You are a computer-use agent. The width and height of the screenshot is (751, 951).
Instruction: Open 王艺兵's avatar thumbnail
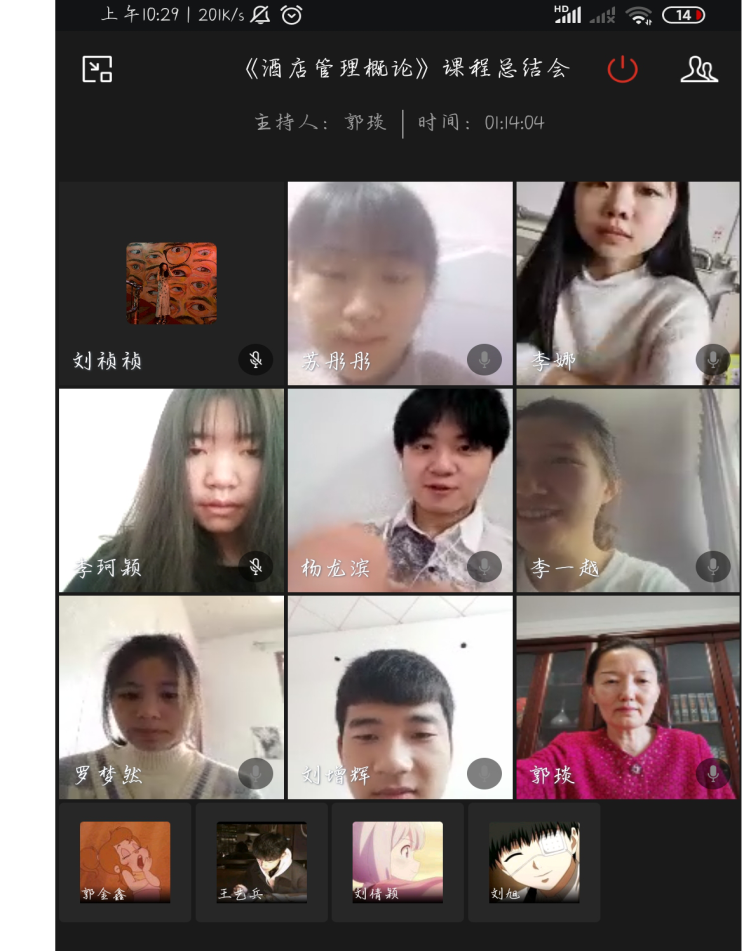(x=262, y=862)
